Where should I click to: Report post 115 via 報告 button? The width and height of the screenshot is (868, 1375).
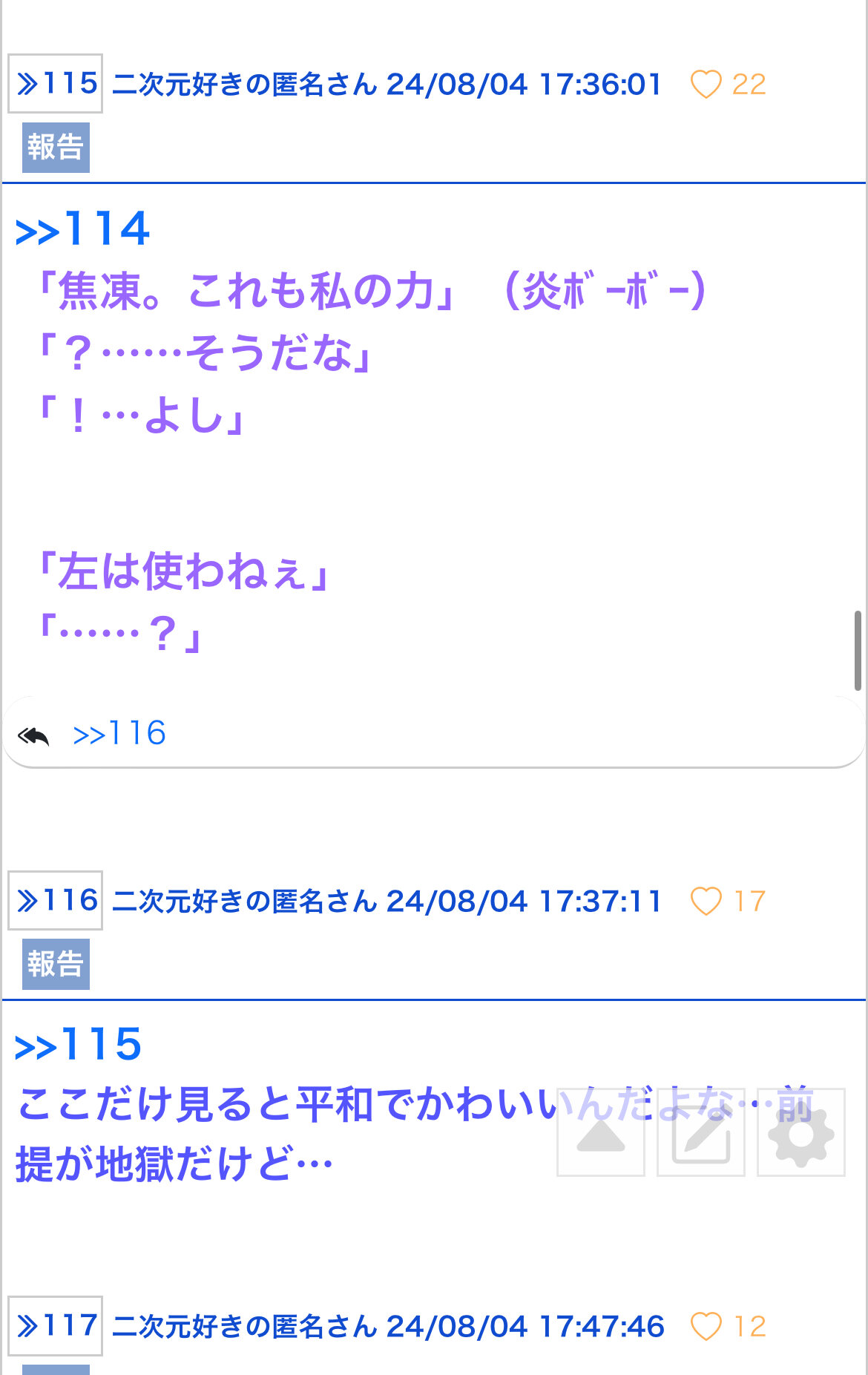[56, 148]
